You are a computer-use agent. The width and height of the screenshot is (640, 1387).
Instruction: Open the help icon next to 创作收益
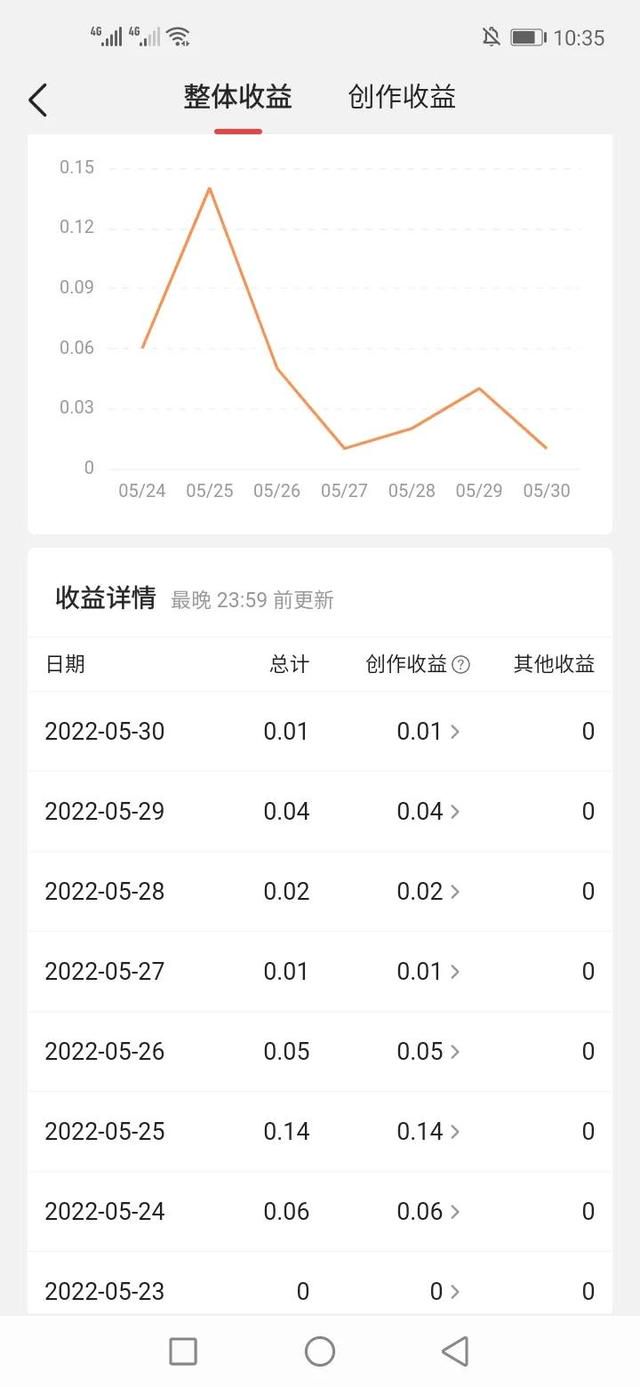[460, 665]
